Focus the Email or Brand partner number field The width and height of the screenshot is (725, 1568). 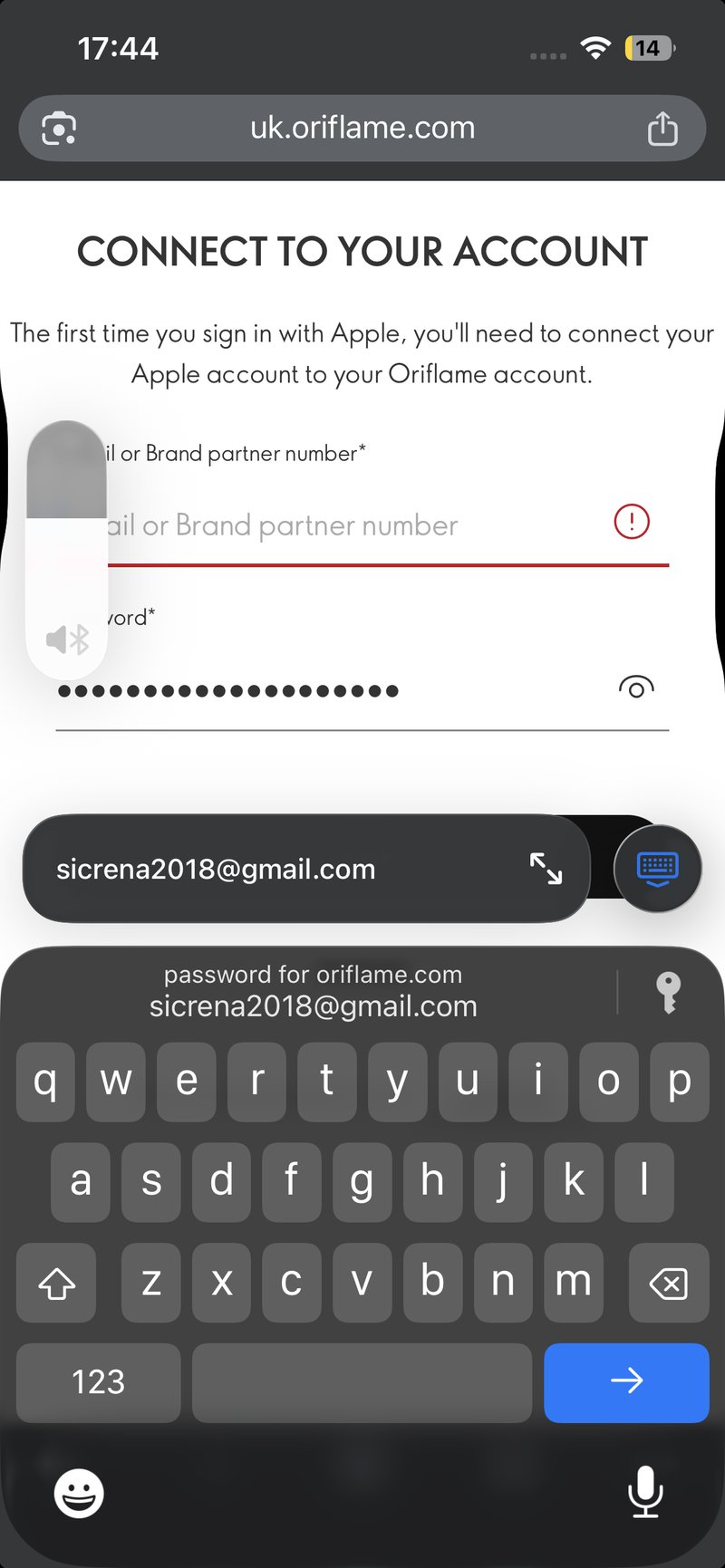(362, 525)
